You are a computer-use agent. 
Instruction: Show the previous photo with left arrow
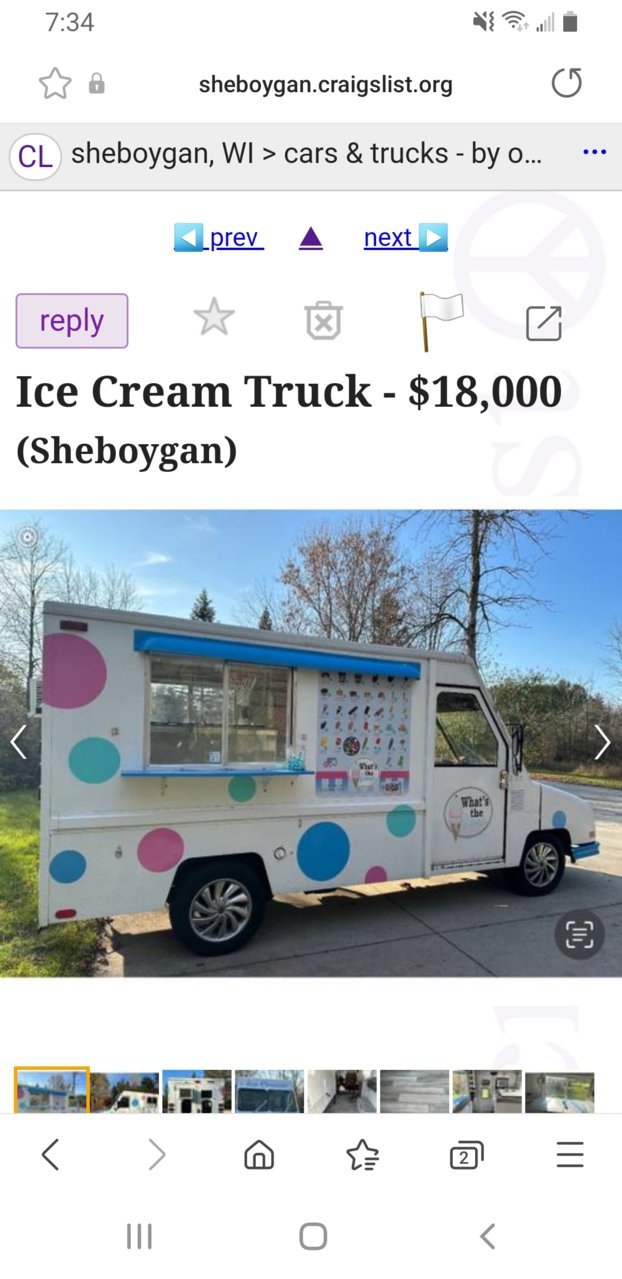pos(18,743)
